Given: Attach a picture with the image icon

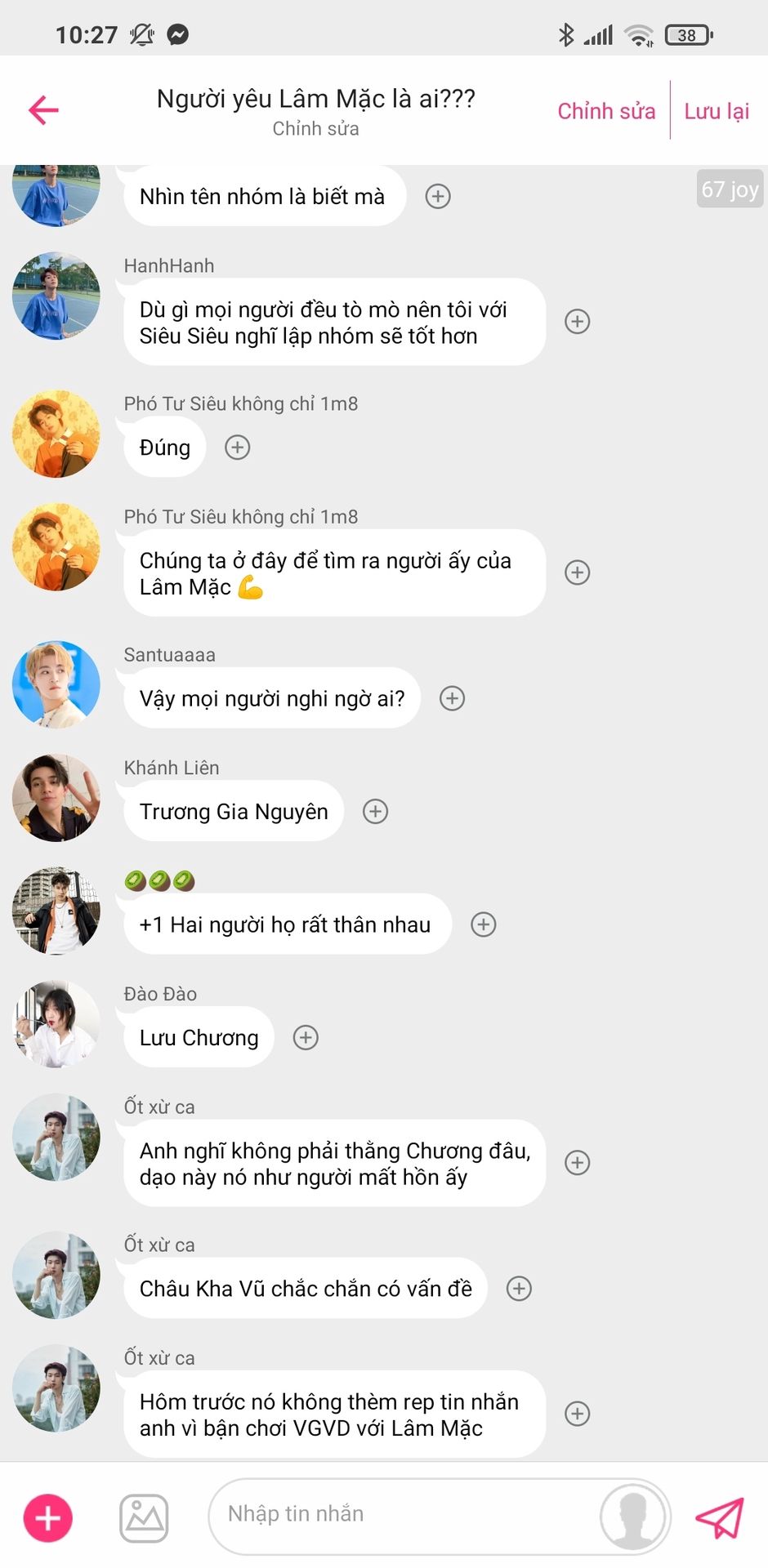Looking at the screenshot, I should [145, 1518].
